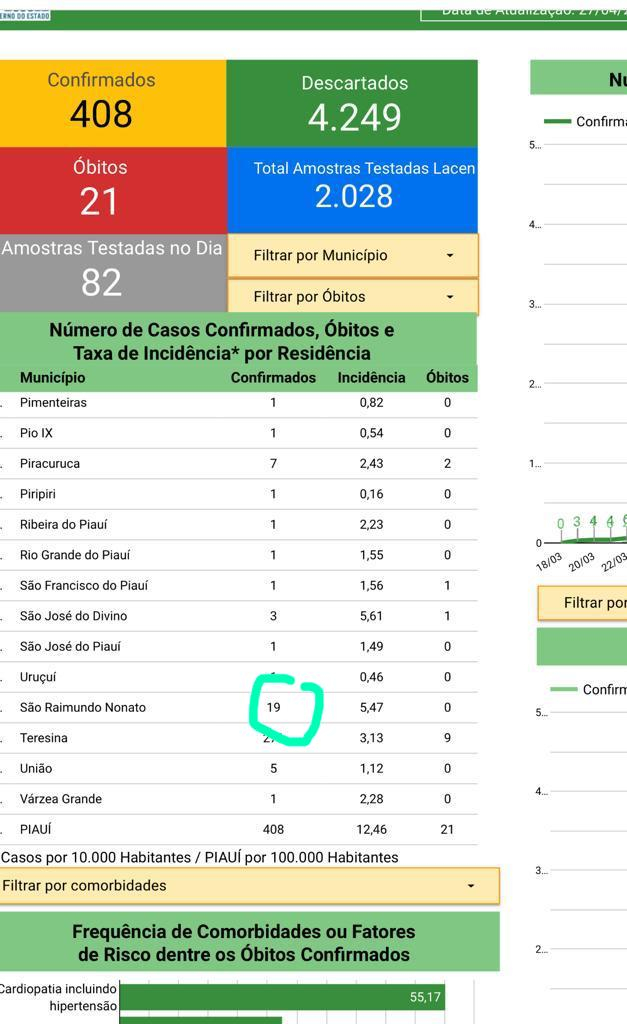Sort table by Incidência column header
The height and width of the screenshot is (1024, 627).
(x=371, y=377)
